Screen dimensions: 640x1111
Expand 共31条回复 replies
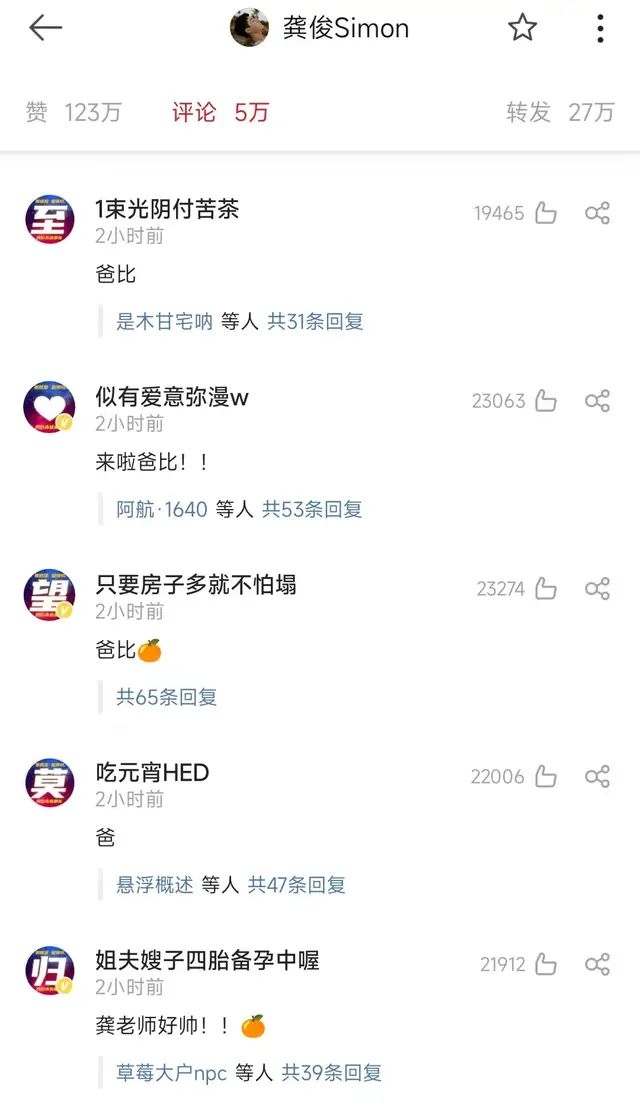coord(315,322)
